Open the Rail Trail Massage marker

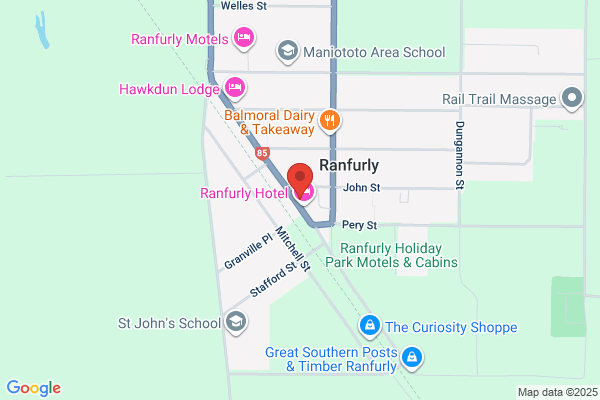[x=572, y=98]
